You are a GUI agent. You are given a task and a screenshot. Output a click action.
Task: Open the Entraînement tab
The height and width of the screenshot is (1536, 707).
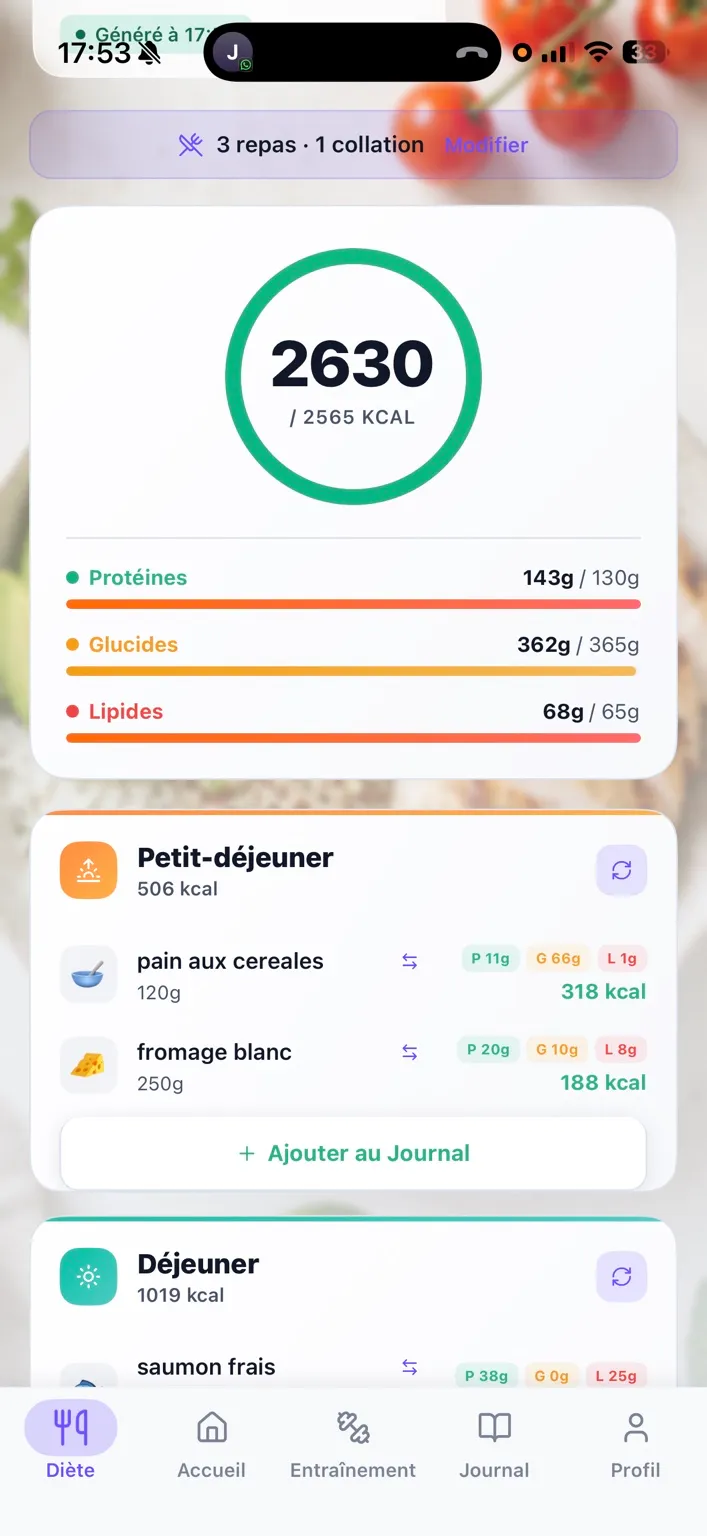(x=353, y=1444)
